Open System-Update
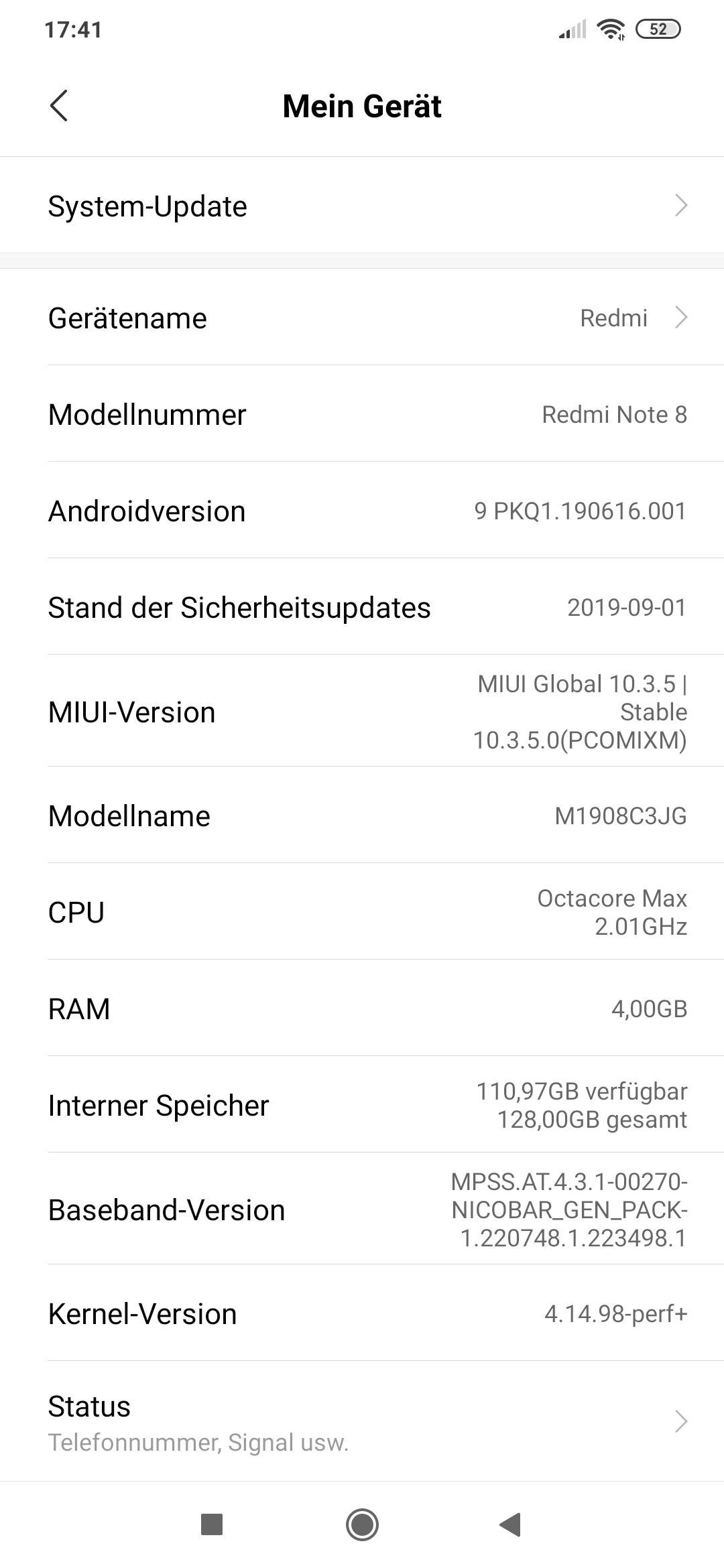Screen dimensions: 724x1568 362,205
